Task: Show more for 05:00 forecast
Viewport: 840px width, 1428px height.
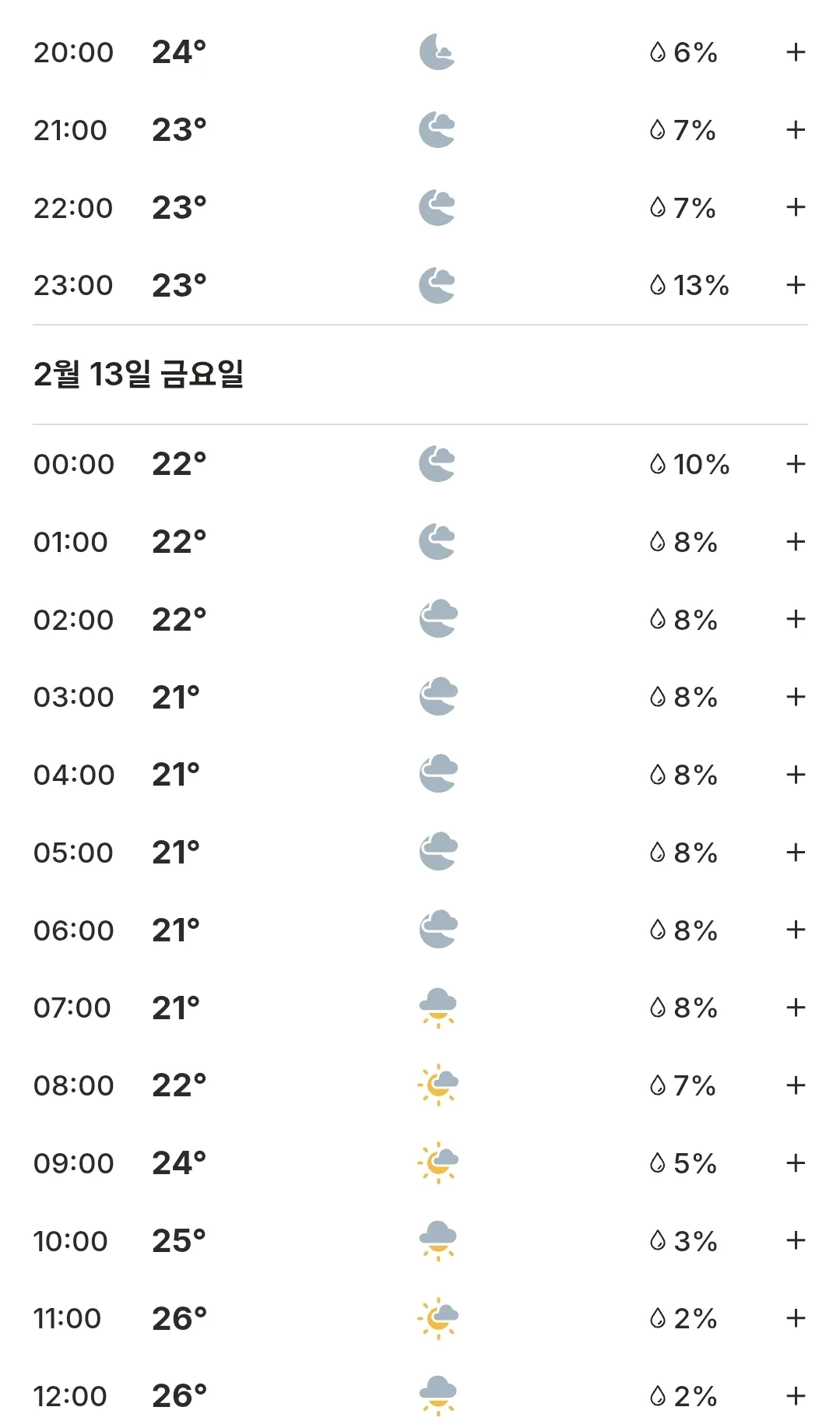Action: pyautogui.click(x=795, y=853)
